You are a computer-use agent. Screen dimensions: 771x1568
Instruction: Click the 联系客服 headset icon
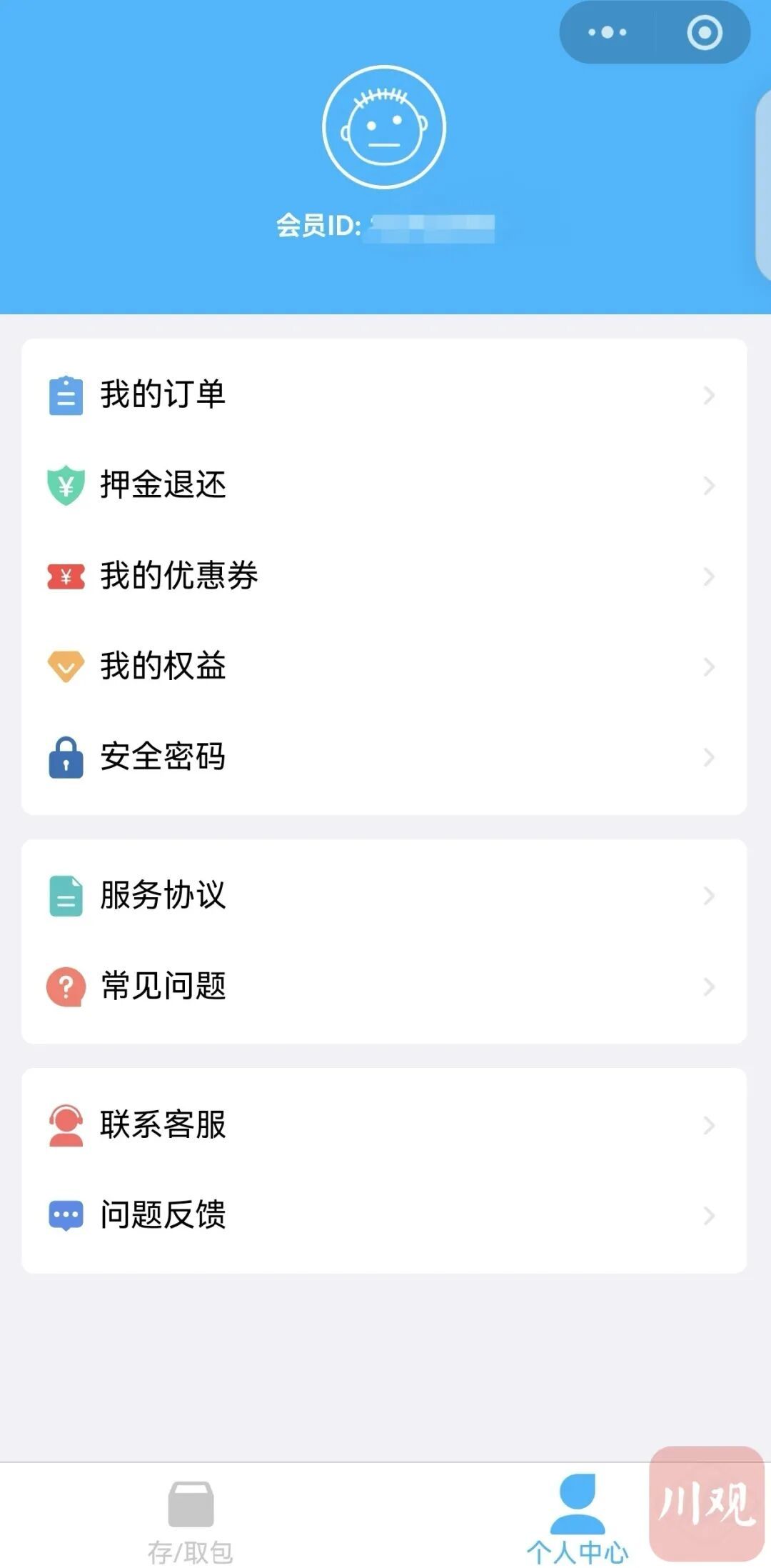click(x=65, y=1125)
